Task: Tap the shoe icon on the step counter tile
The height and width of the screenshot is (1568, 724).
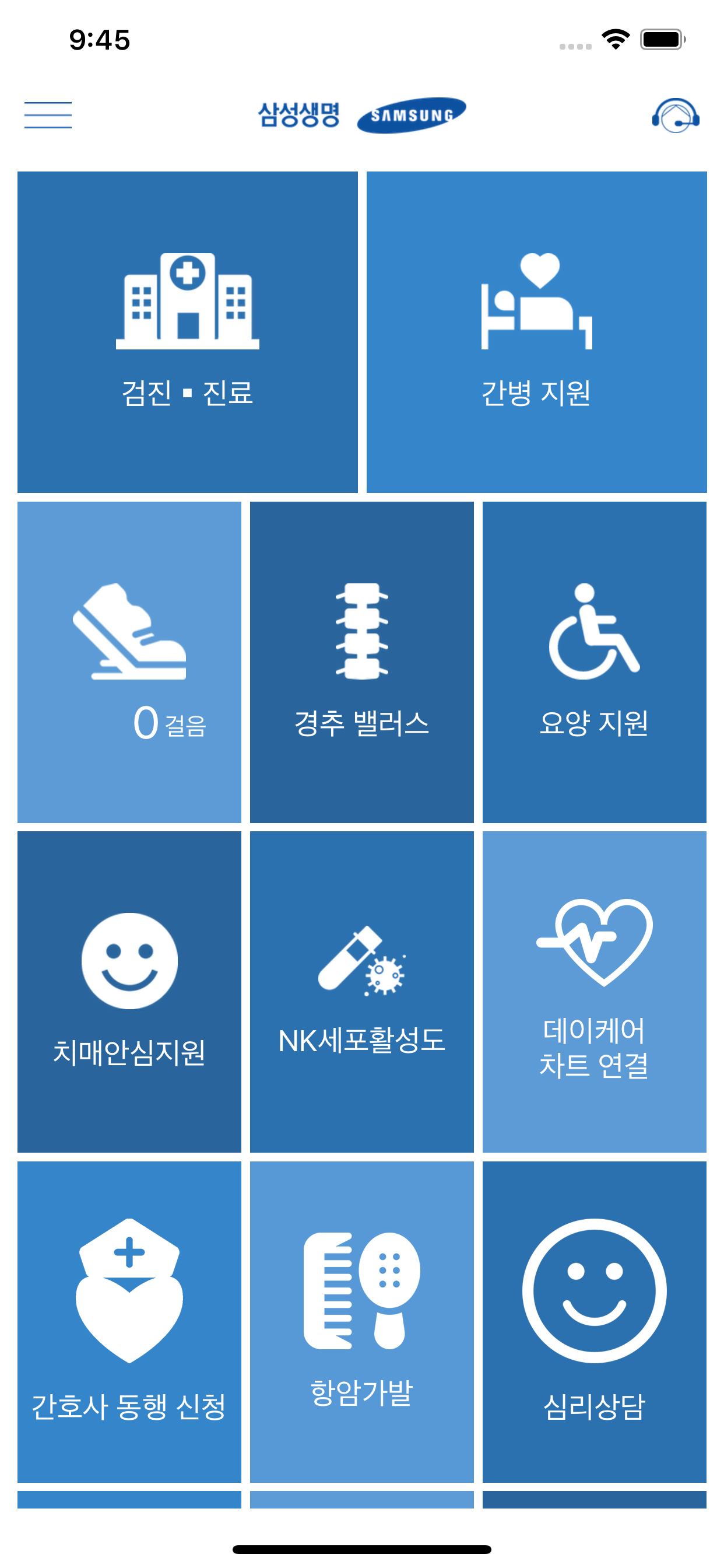Action: 131,633
